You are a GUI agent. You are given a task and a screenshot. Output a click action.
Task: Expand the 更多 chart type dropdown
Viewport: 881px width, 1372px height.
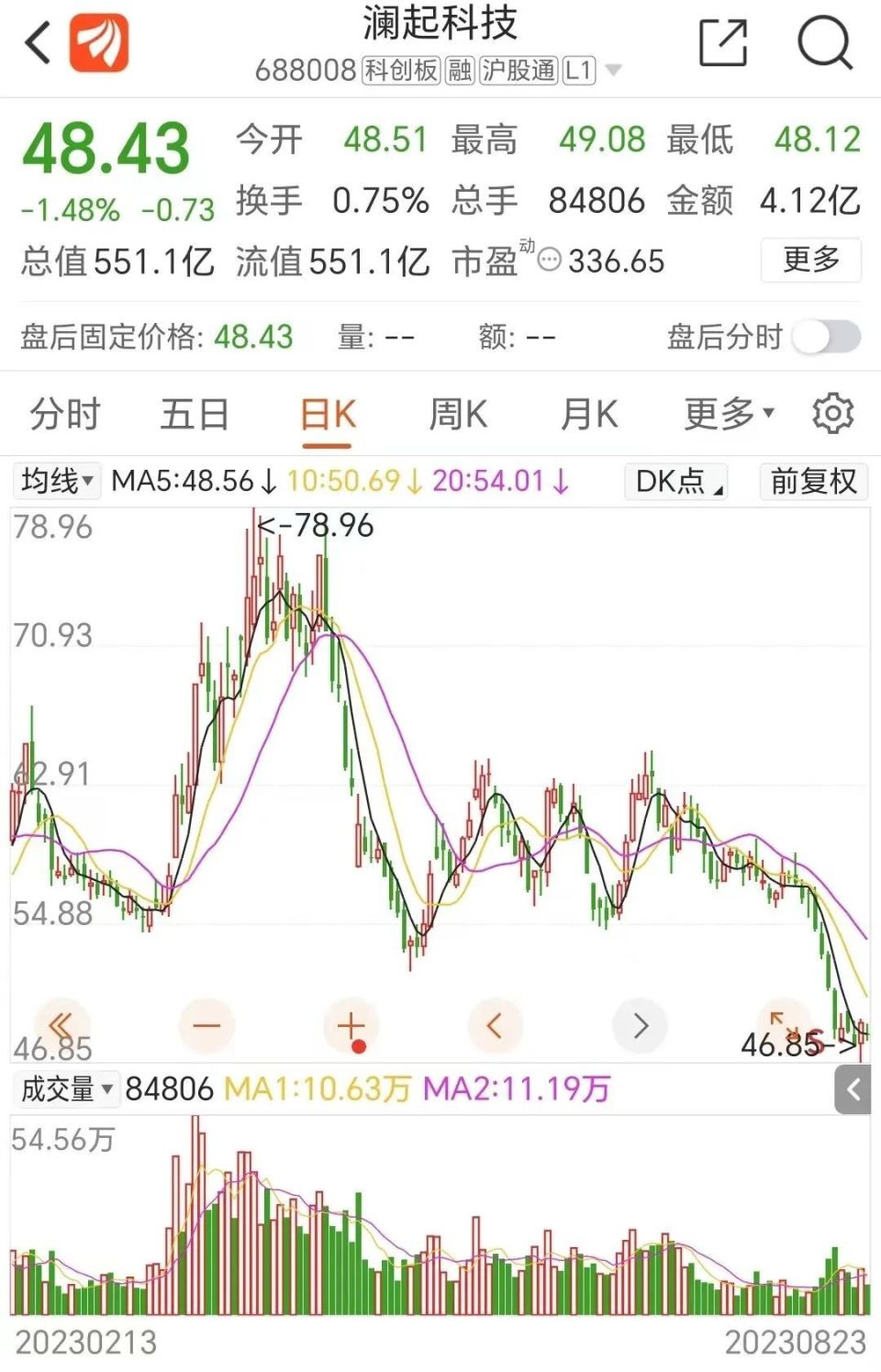(x=725, y=414)
